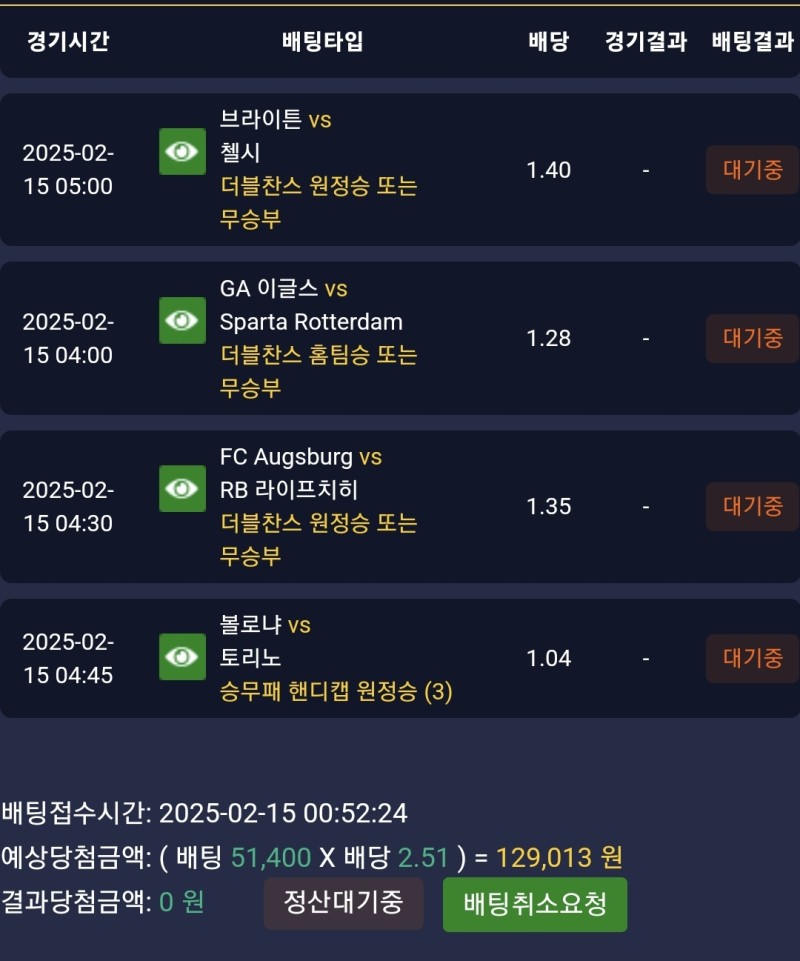Tap 대기중 status for FC Augsburg match

point(752,506)
